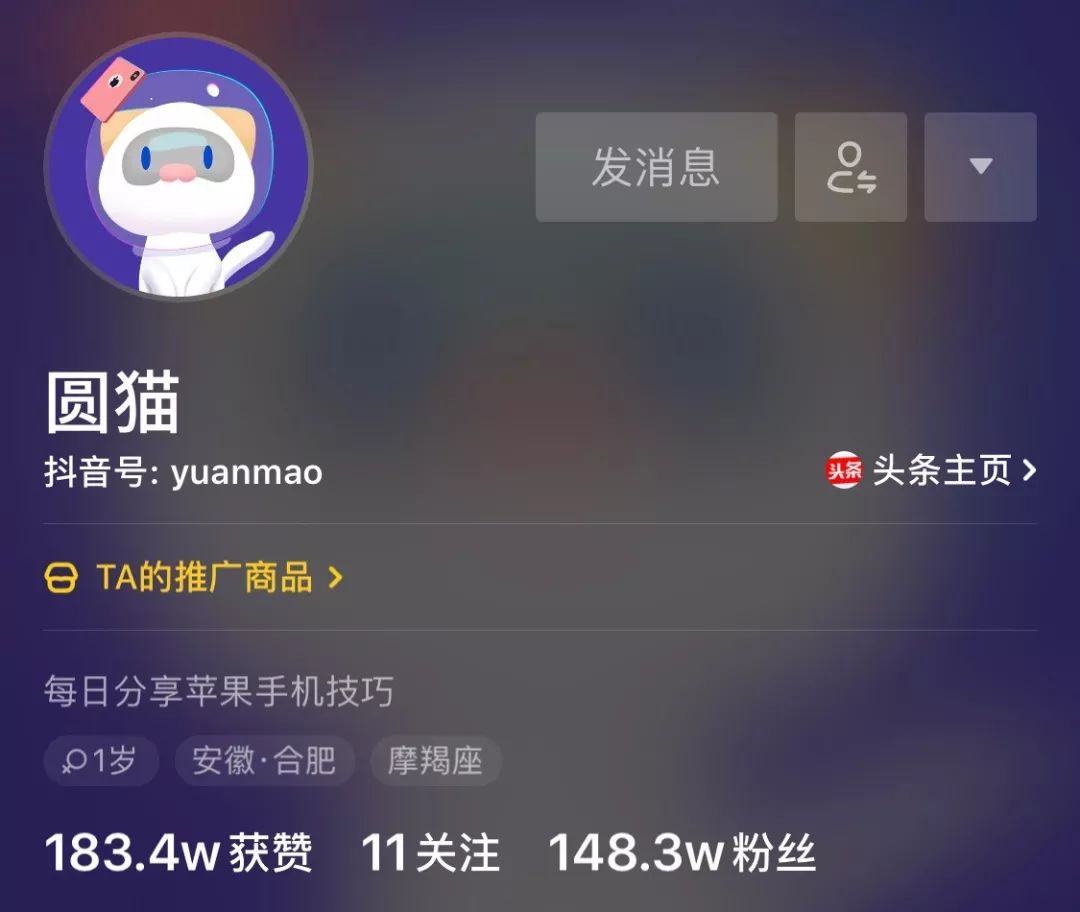This screenshot has width=1080, height=912.
Task: View the 148.3w 粉丝 followers list
Action: click(682, 854)
